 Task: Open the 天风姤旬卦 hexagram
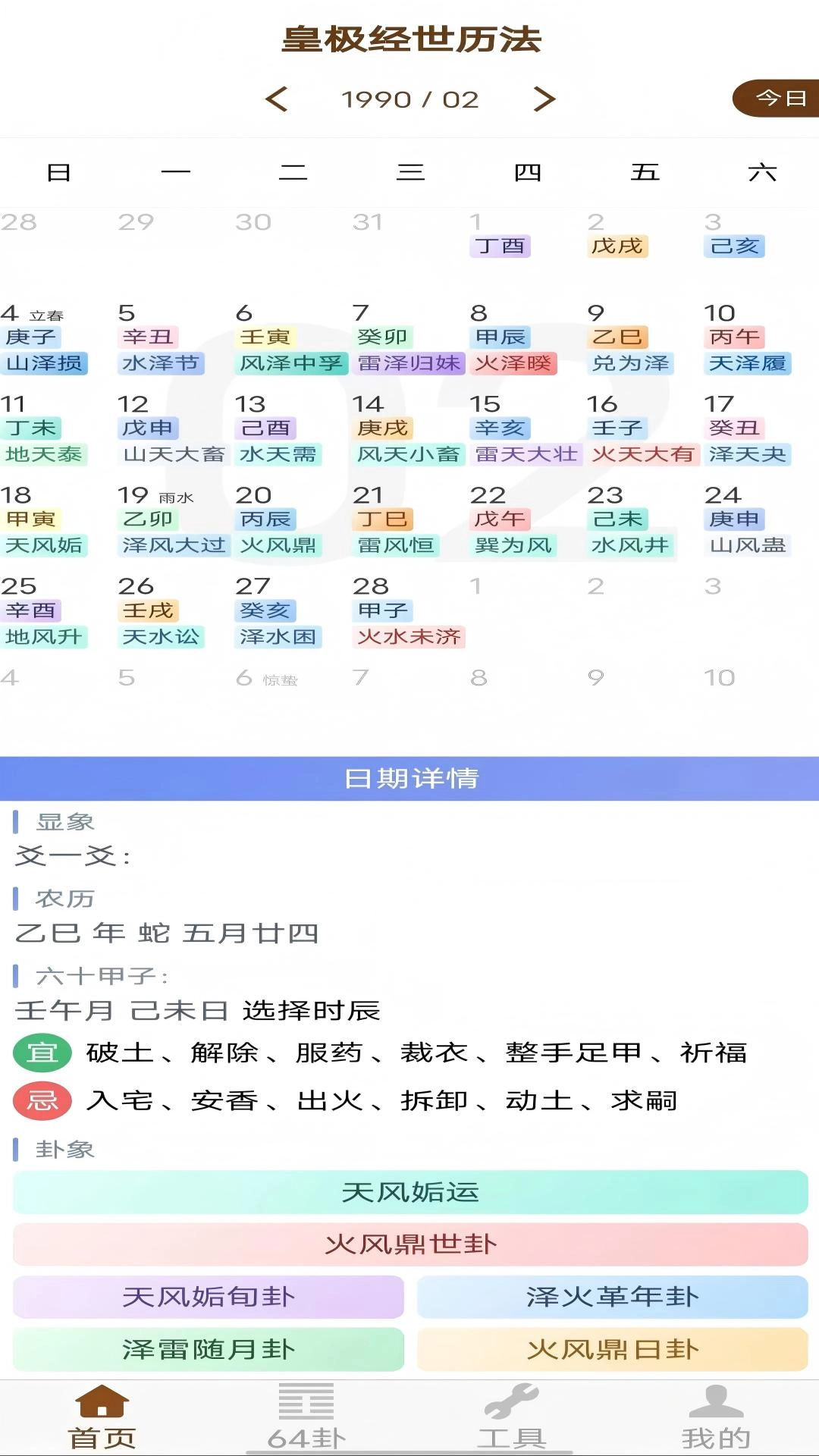coord(209,1297)
